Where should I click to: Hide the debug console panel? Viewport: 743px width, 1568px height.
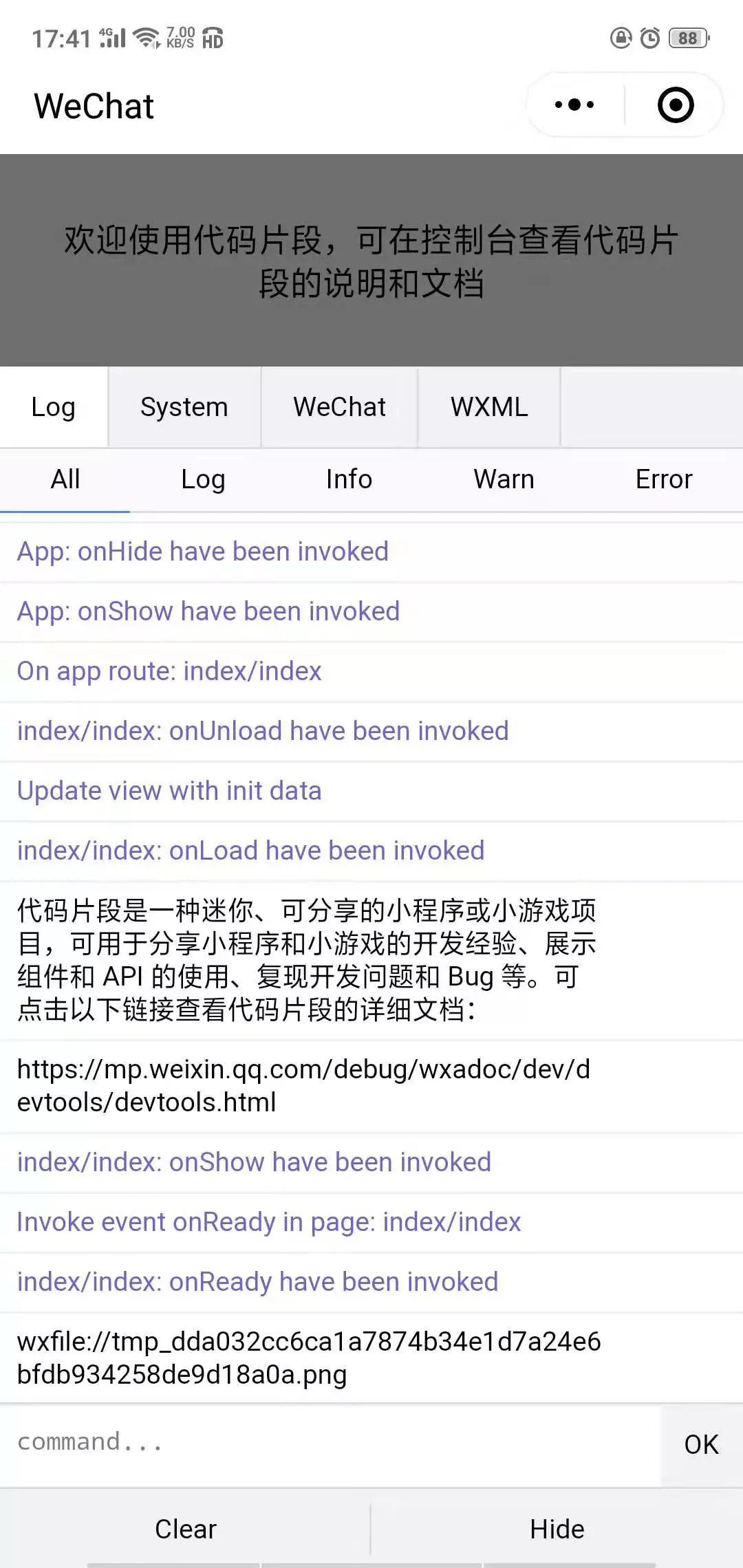(x=557, y=1529)
